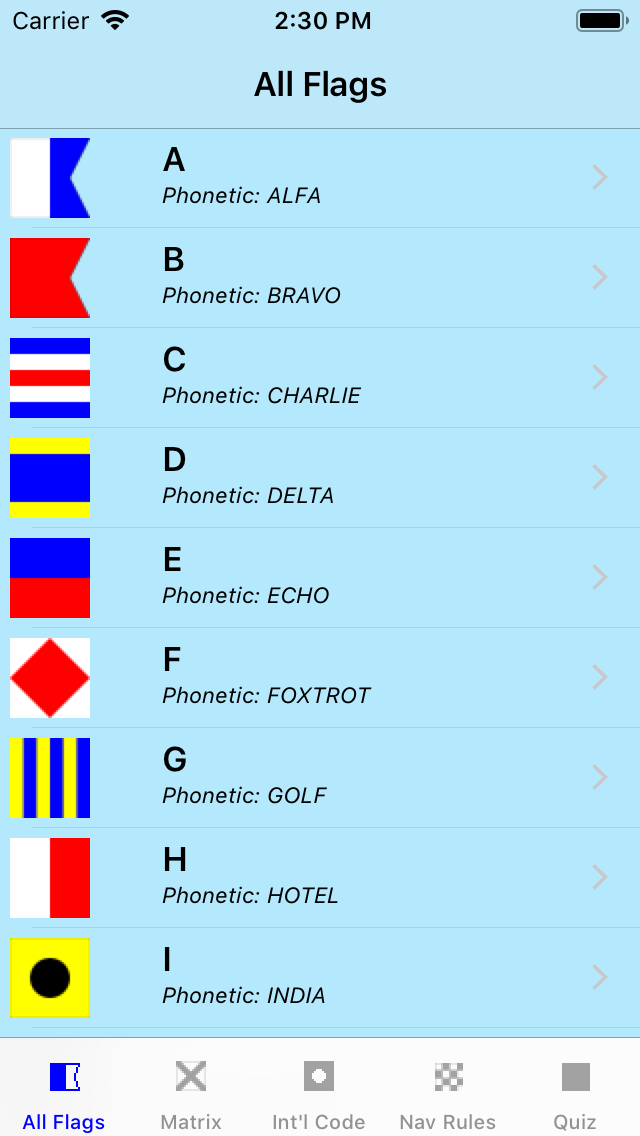Switch to the Matrix tab
This screenshot has height=1136, width=640.
coord(191,1092)
